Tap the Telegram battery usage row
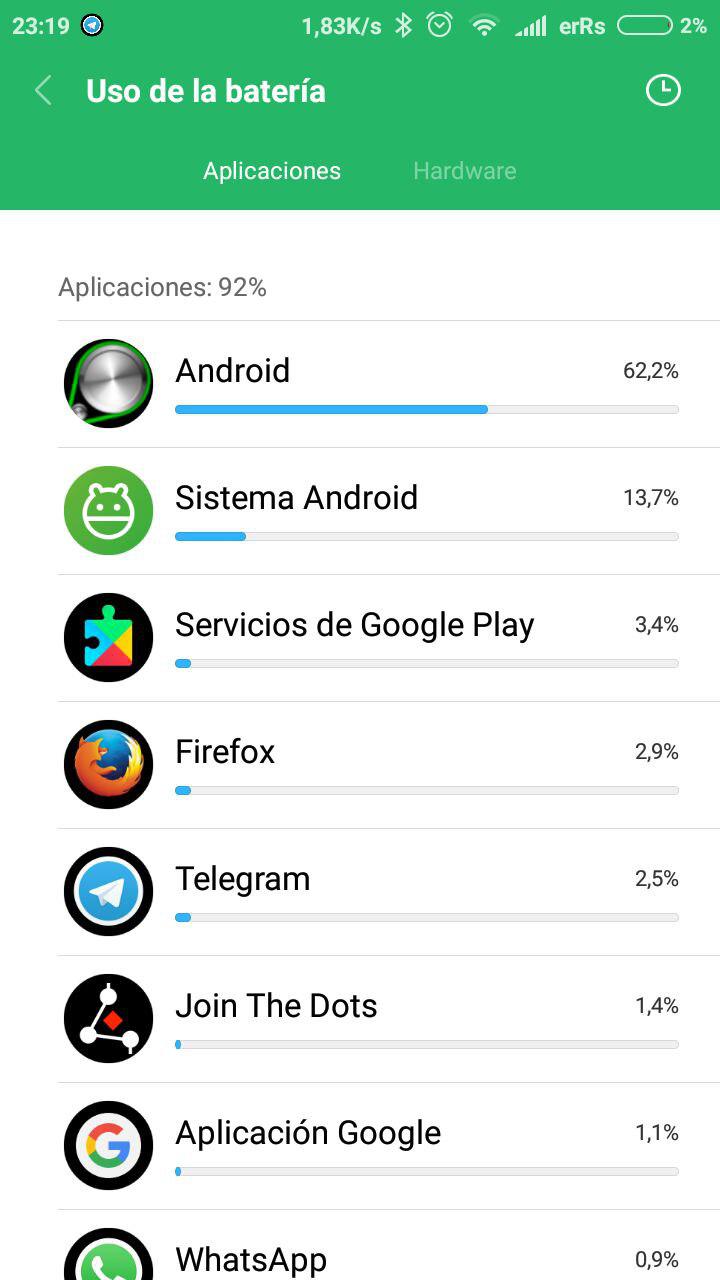 point(388,892)
